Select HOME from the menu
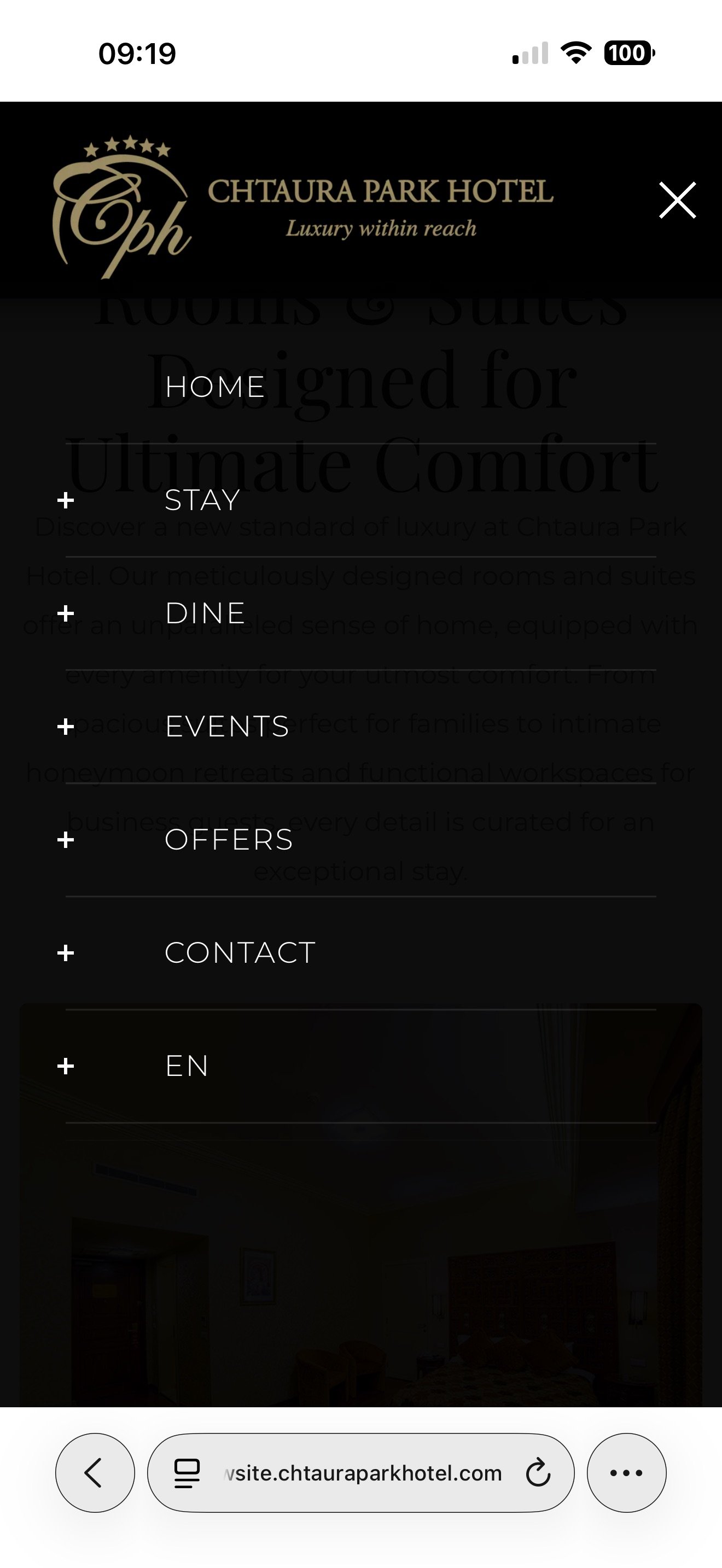 (x=215, y=385)
